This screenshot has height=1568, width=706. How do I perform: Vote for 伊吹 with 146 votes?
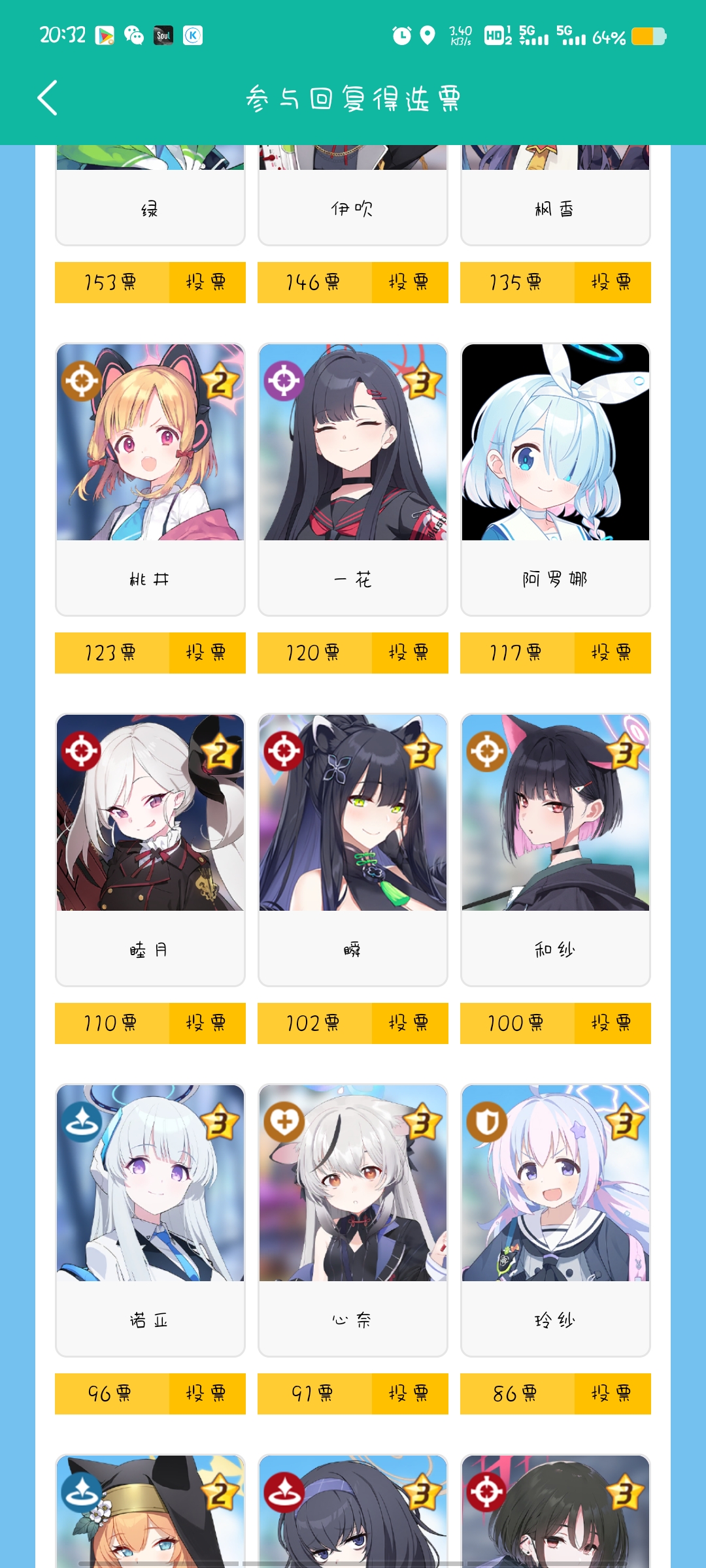click(x=409, y=282)
